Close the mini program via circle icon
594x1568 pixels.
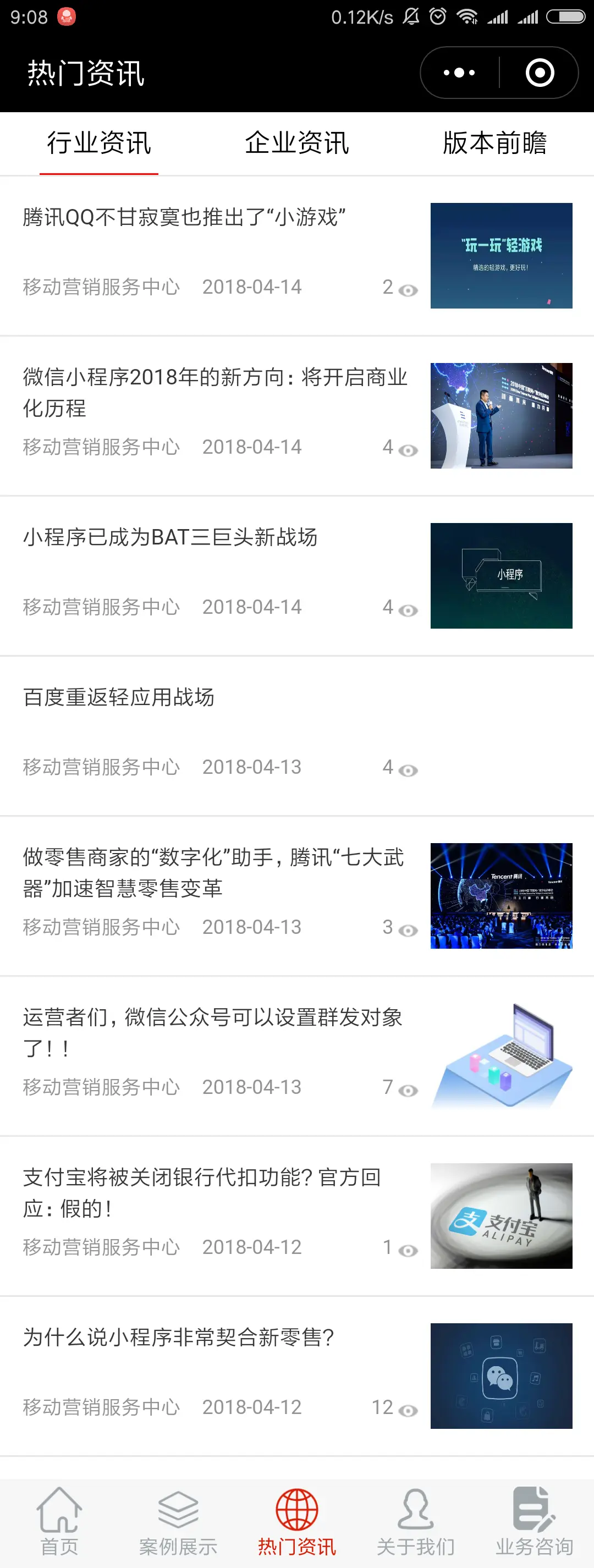(539, 73)
